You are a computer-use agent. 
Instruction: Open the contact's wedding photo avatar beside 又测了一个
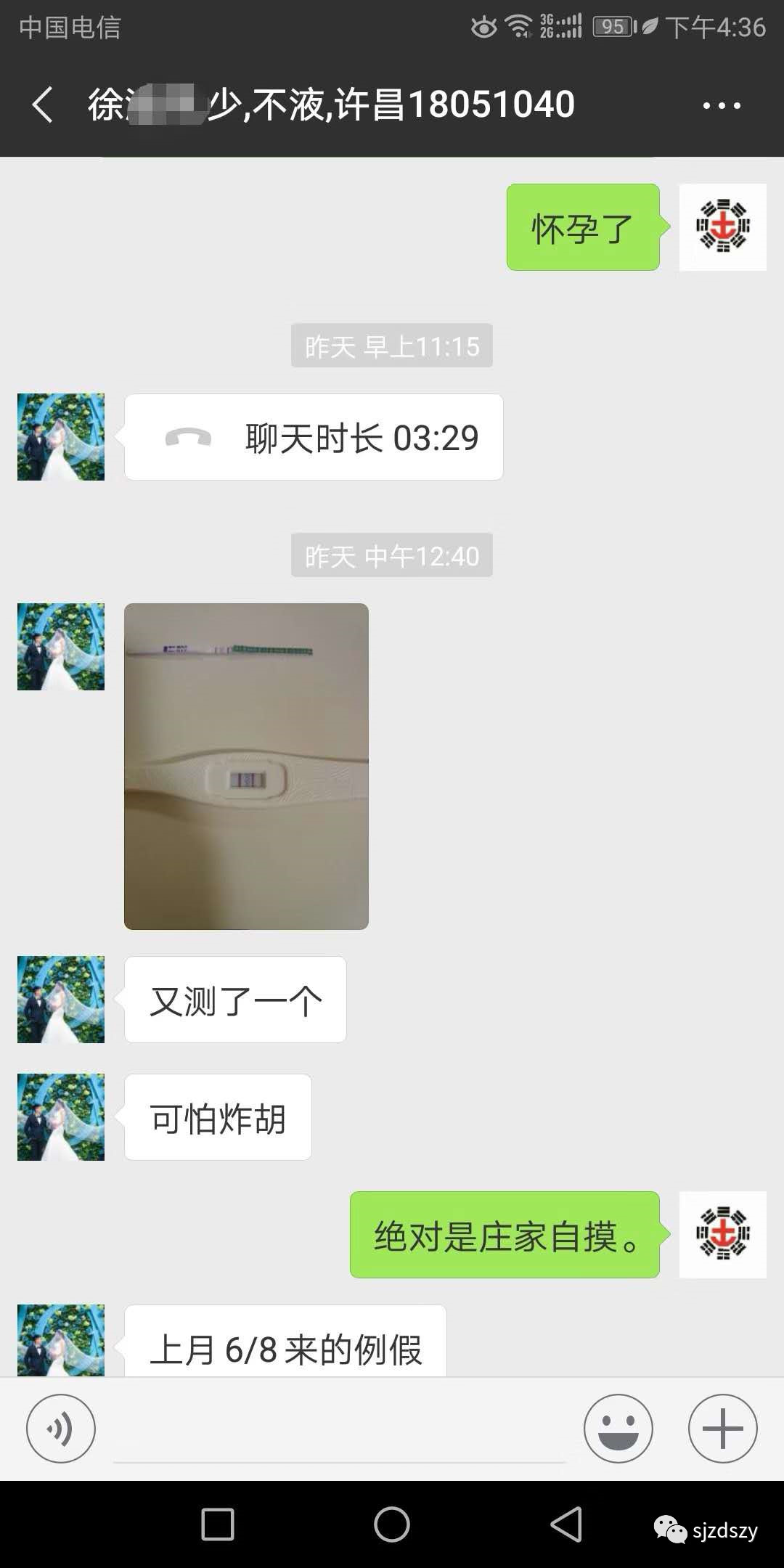click(x=61, y=1000)
